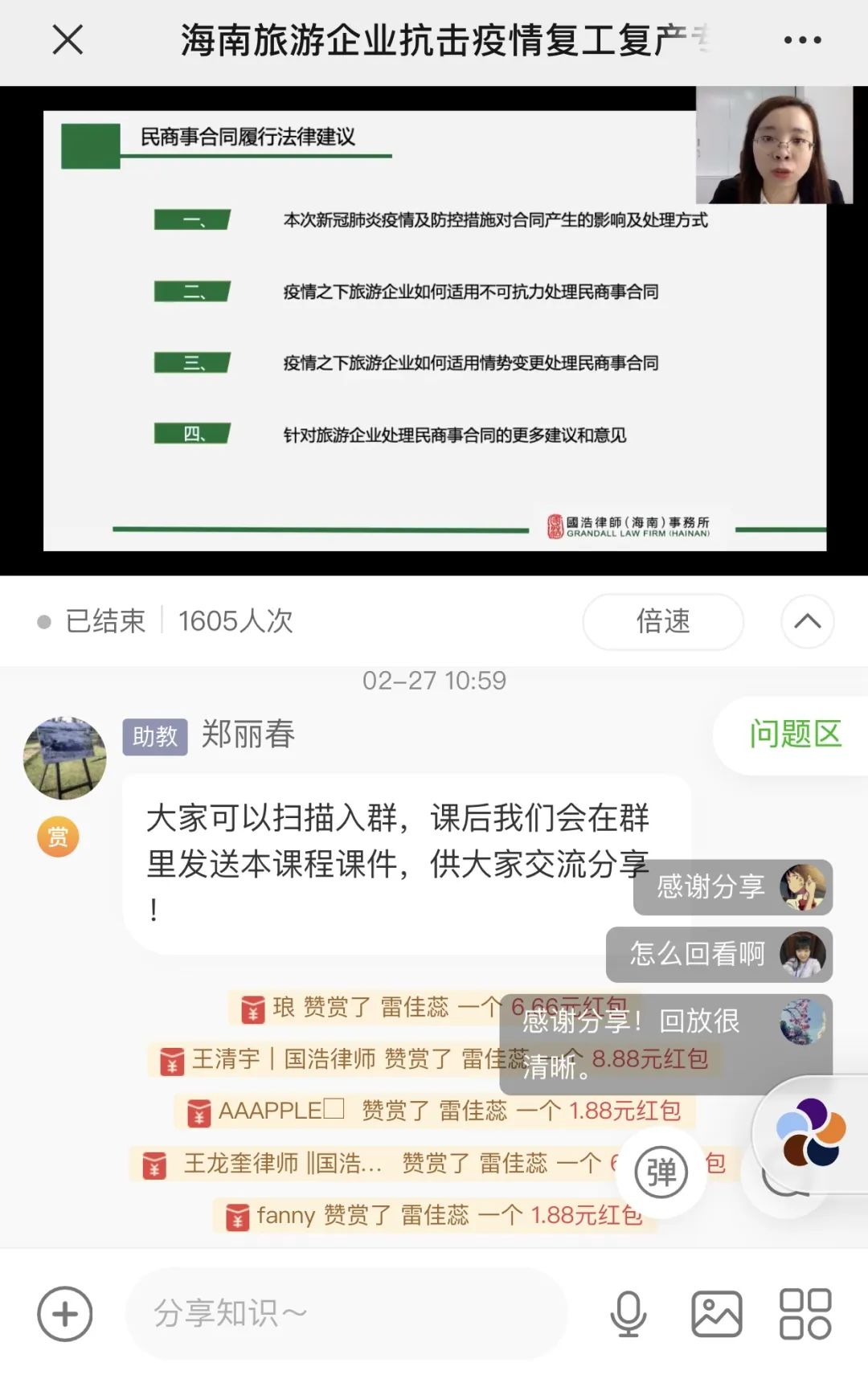Open the plus attachment menu
868x1375 pixels.
[x=65, y=1314]
